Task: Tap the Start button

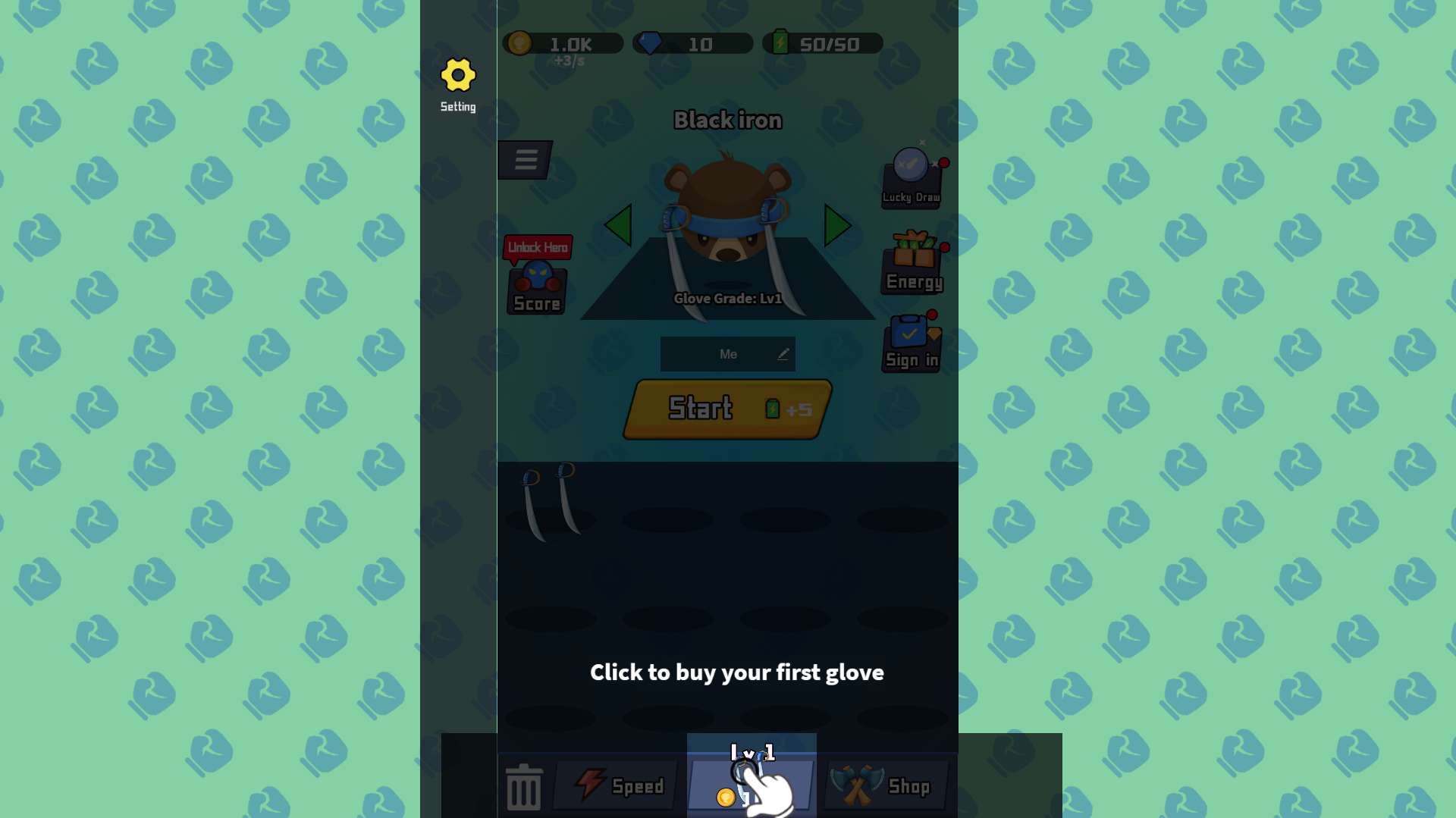Action: pos(727,409)
